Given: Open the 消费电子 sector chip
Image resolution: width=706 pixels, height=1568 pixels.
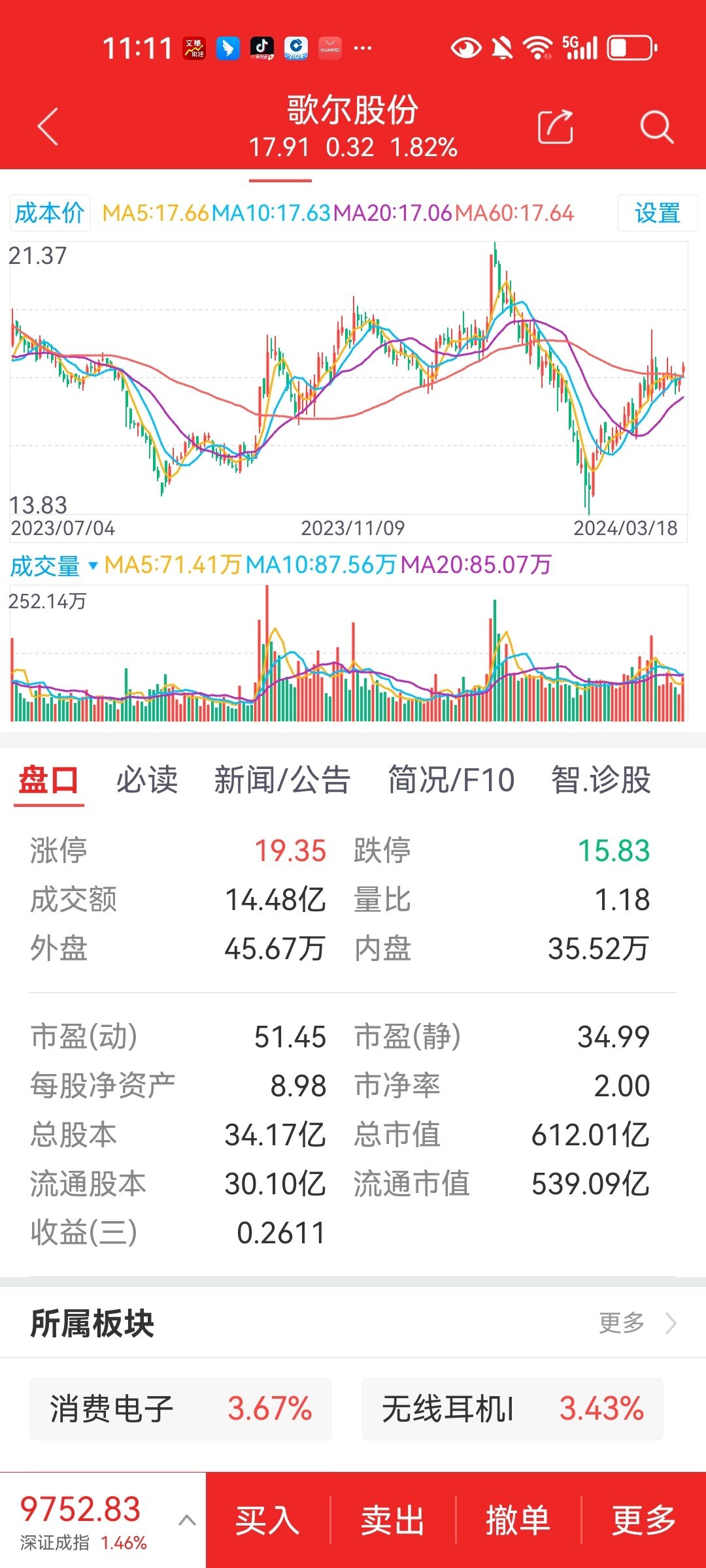Looking at the screenshot, I should [180, 1409].
